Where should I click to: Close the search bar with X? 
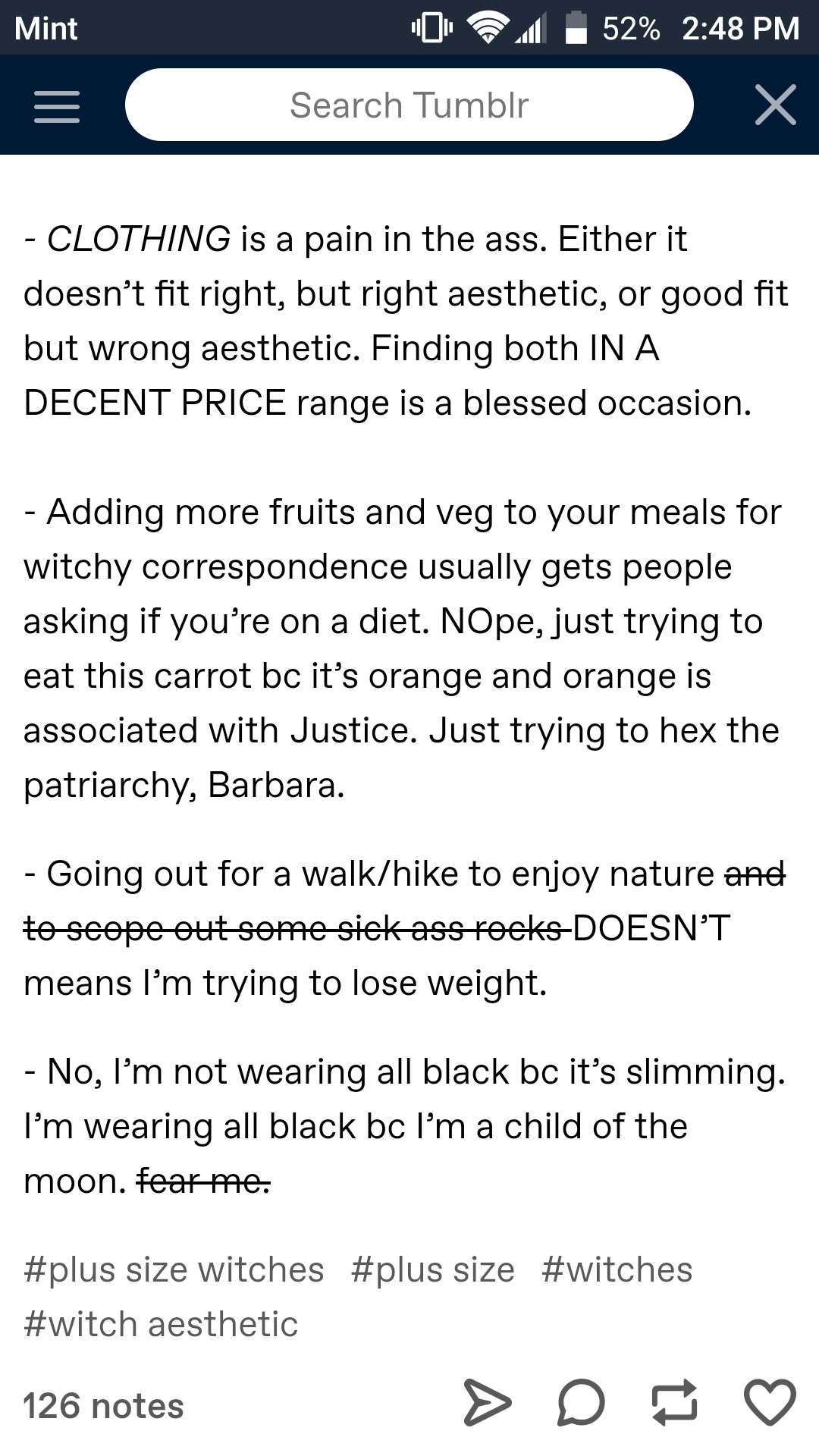[x=776, y=105]
